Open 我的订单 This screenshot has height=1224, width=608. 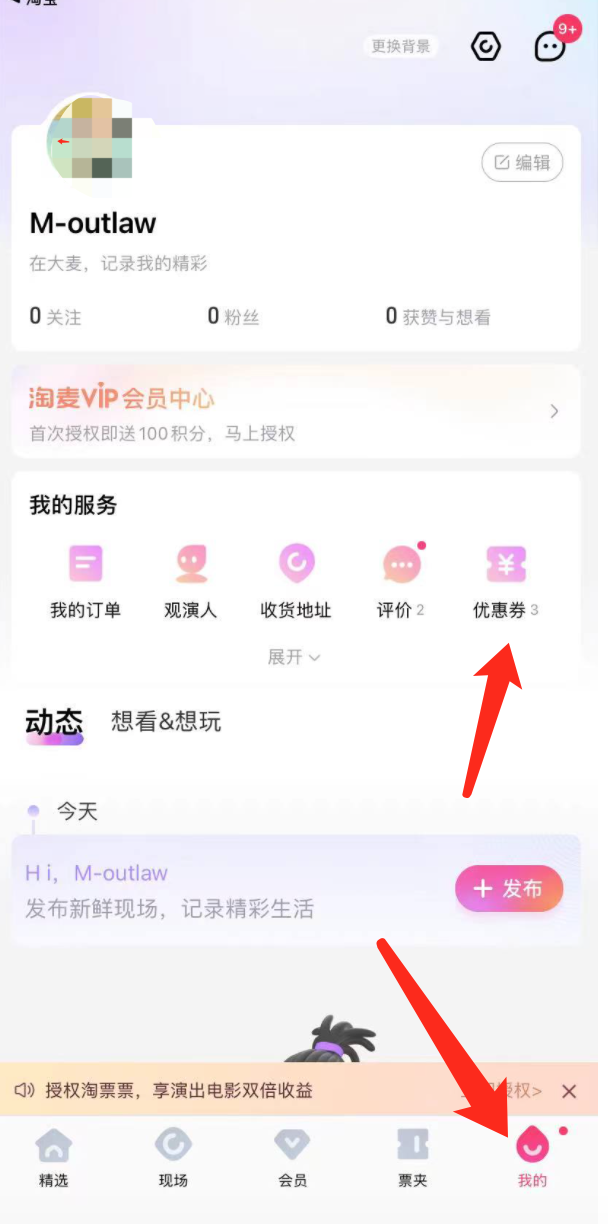coord(85,581)
